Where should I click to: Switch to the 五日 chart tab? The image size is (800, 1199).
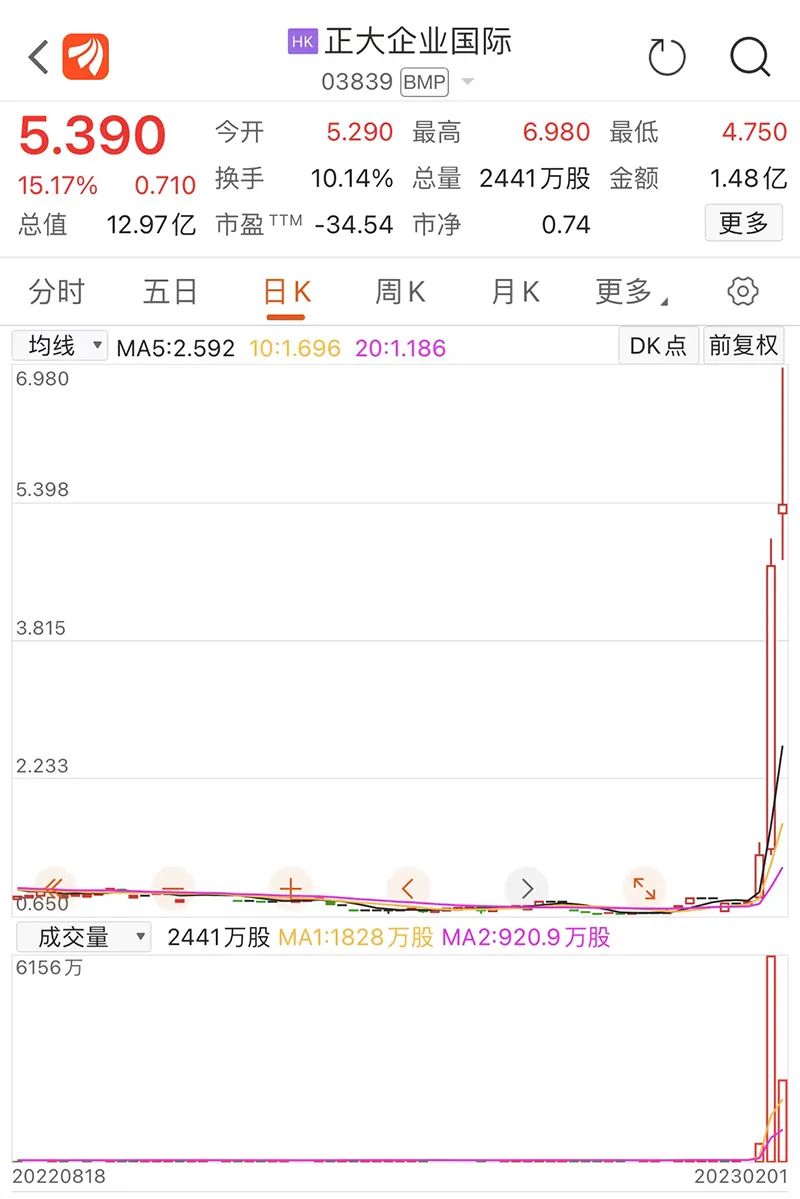pos(170,292)
